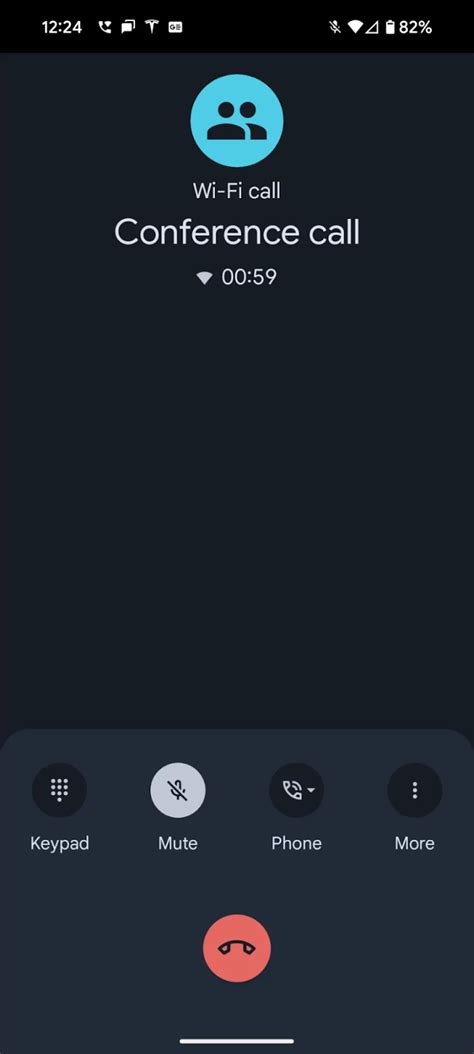Open the More options menu
This screenshot has width=474, height=1054.
point(415,790)
